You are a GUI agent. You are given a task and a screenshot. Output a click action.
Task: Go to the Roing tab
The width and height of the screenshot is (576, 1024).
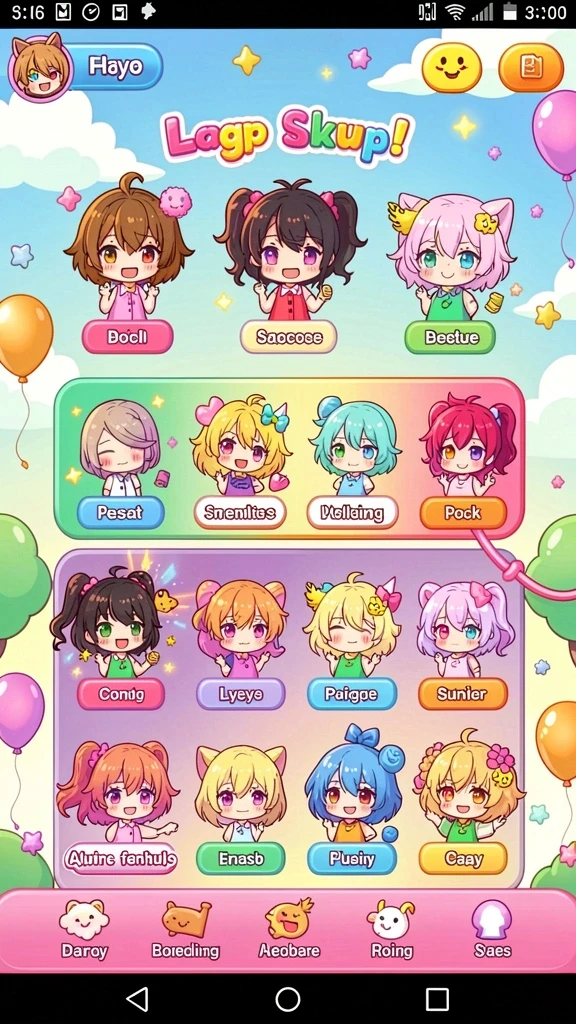pos(392,930)
